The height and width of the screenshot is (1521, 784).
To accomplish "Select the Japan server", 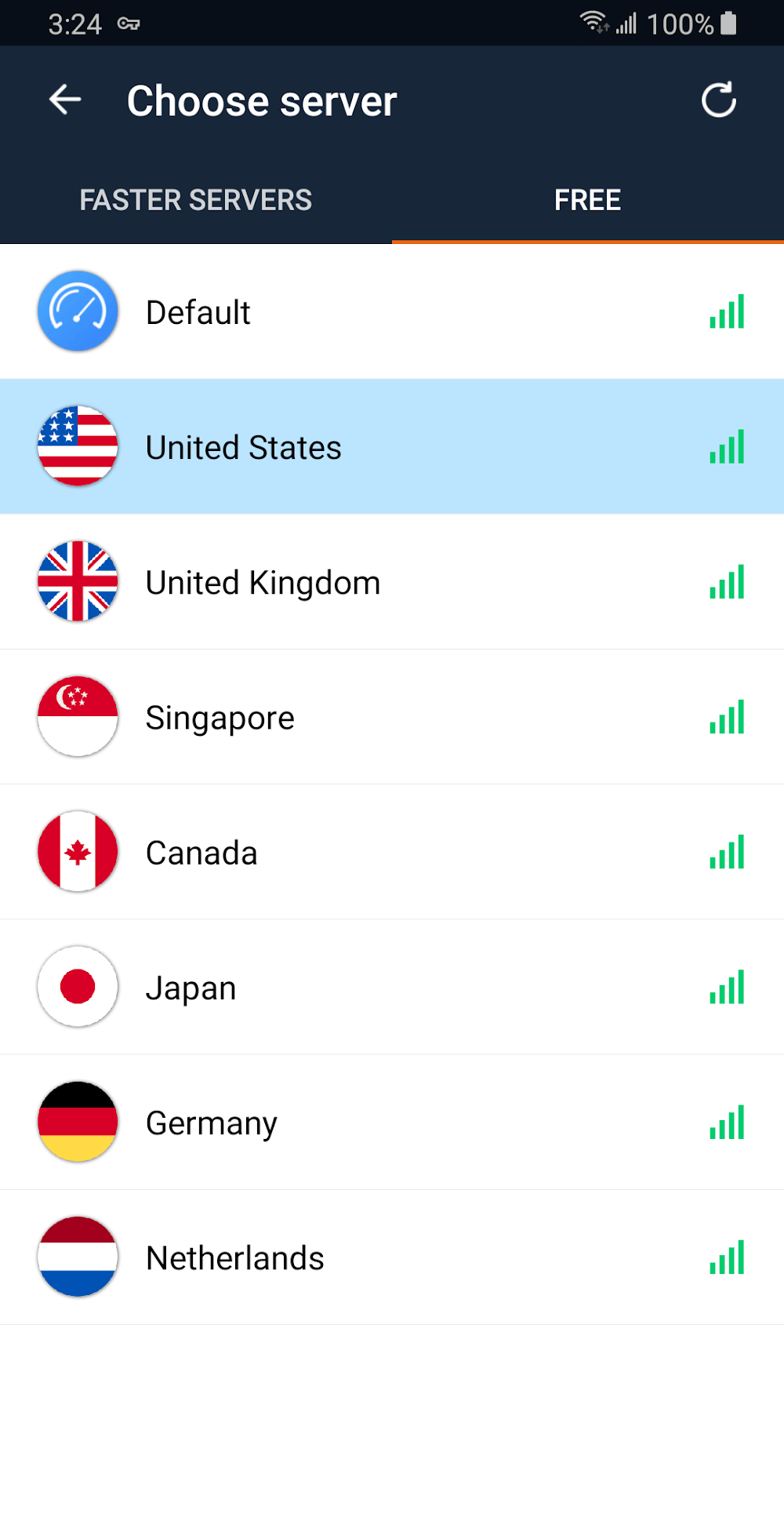I will pos(392,987).
